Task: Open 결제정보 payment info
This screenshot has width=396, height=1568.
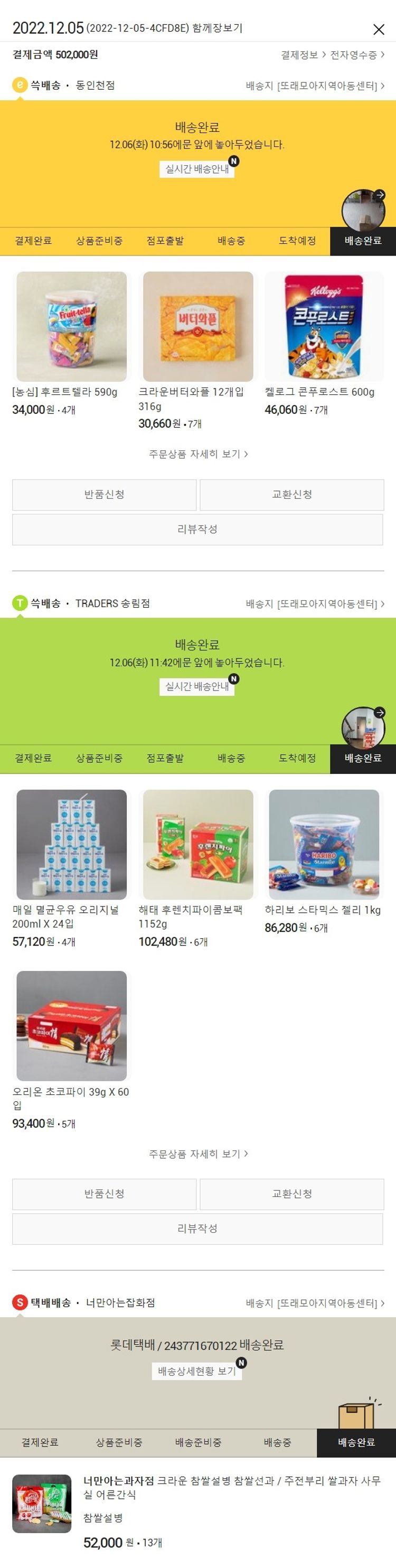Action: (x=303, y=55)
